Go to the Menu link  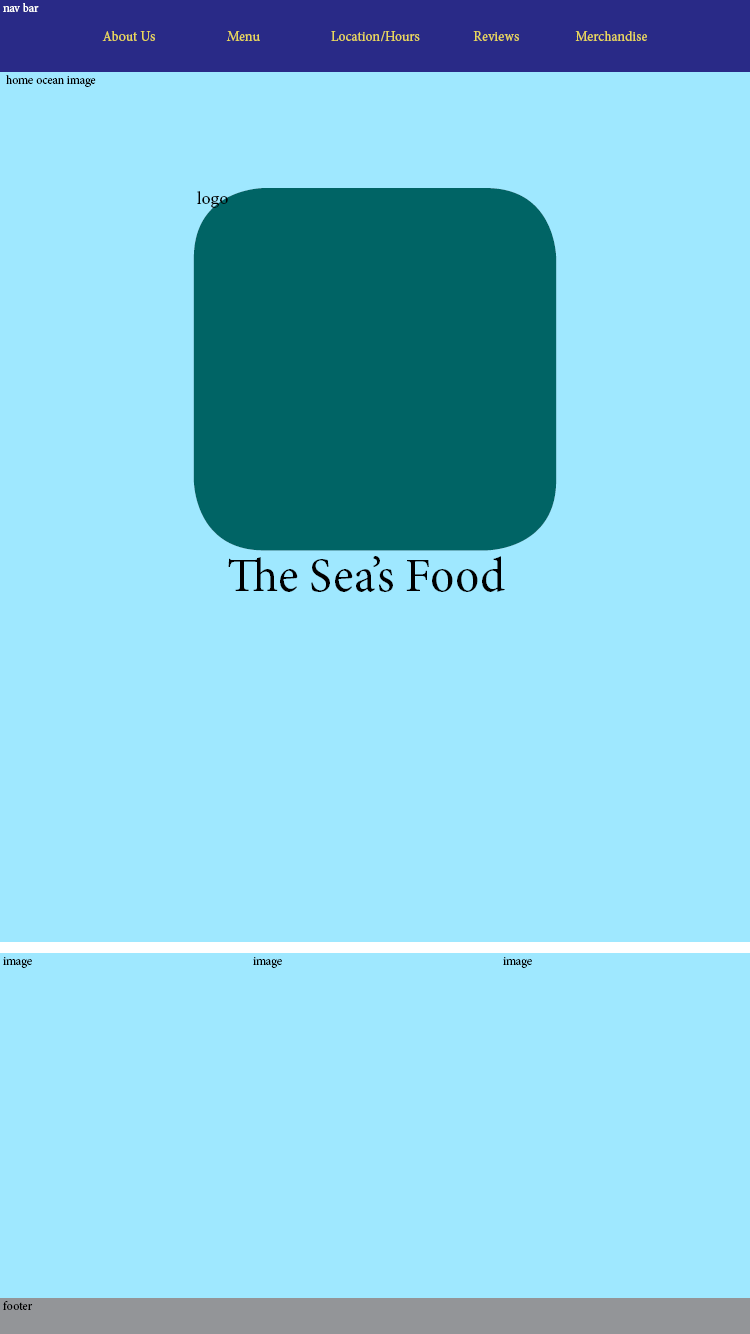click(243, 37)
